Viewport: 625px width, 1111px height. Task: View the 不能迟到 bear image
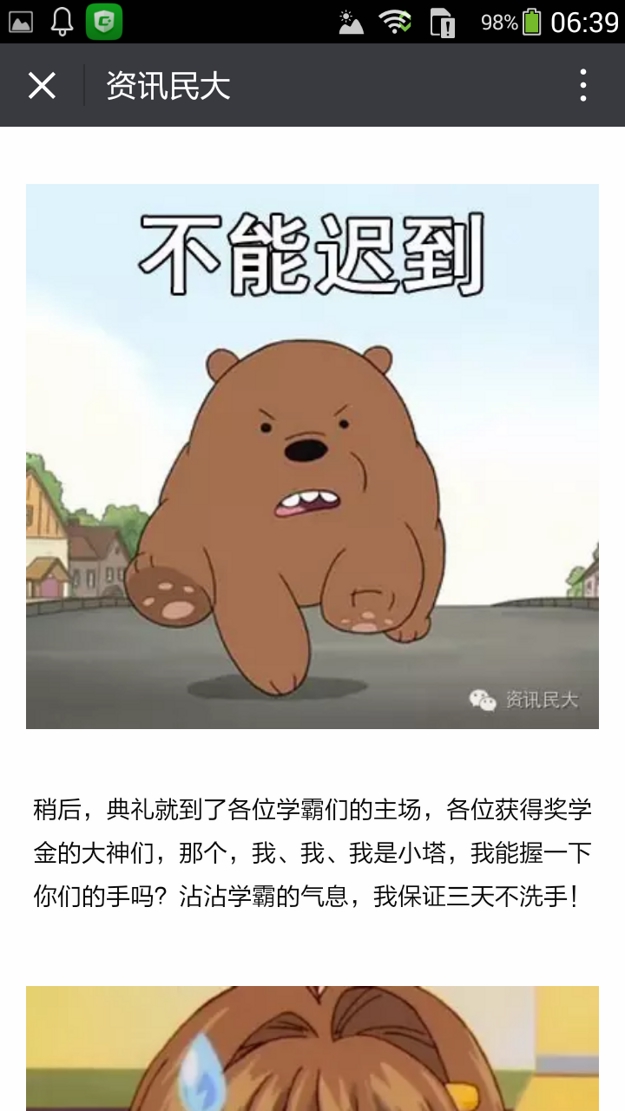[x=312, y=456]
